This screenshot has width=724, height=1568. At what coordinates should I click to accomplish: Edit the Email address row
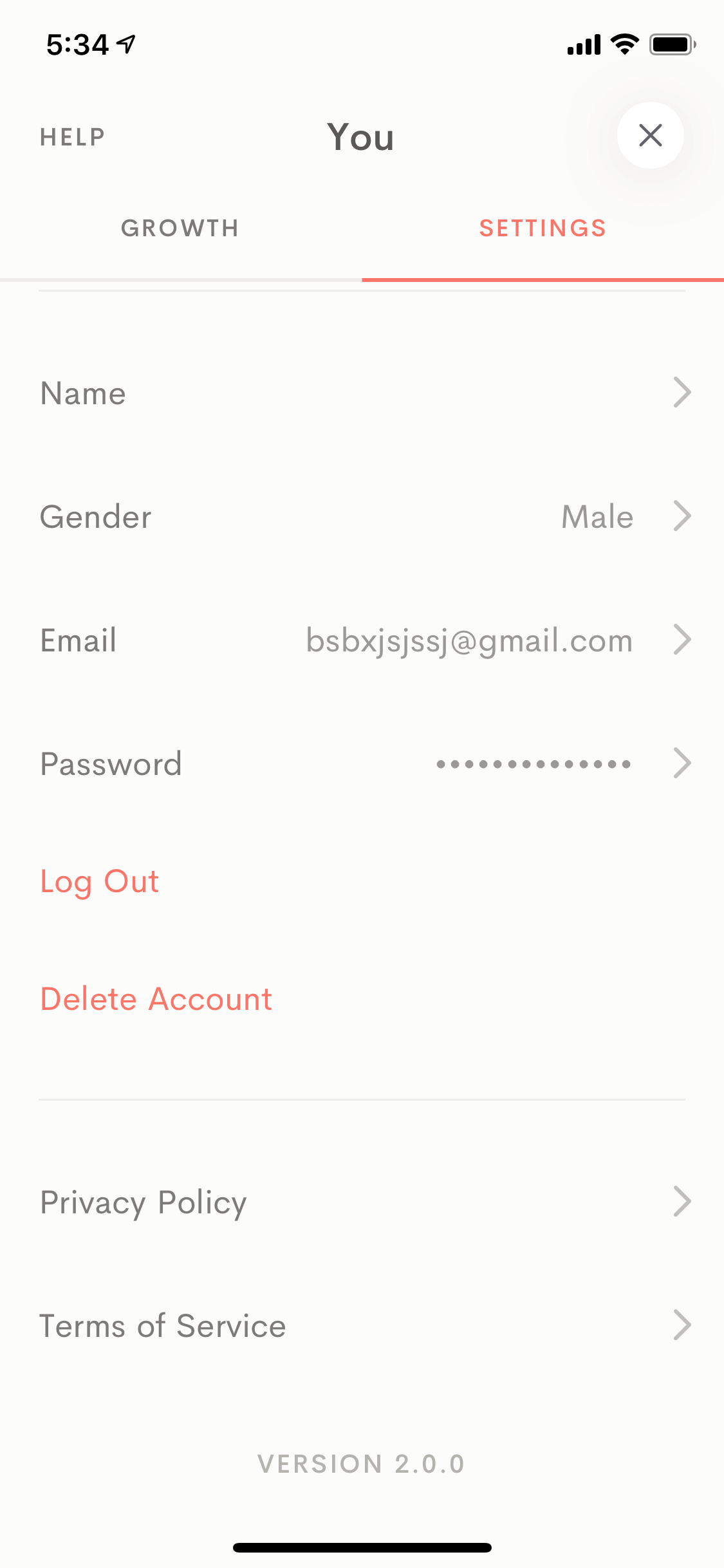pos(362,640)
